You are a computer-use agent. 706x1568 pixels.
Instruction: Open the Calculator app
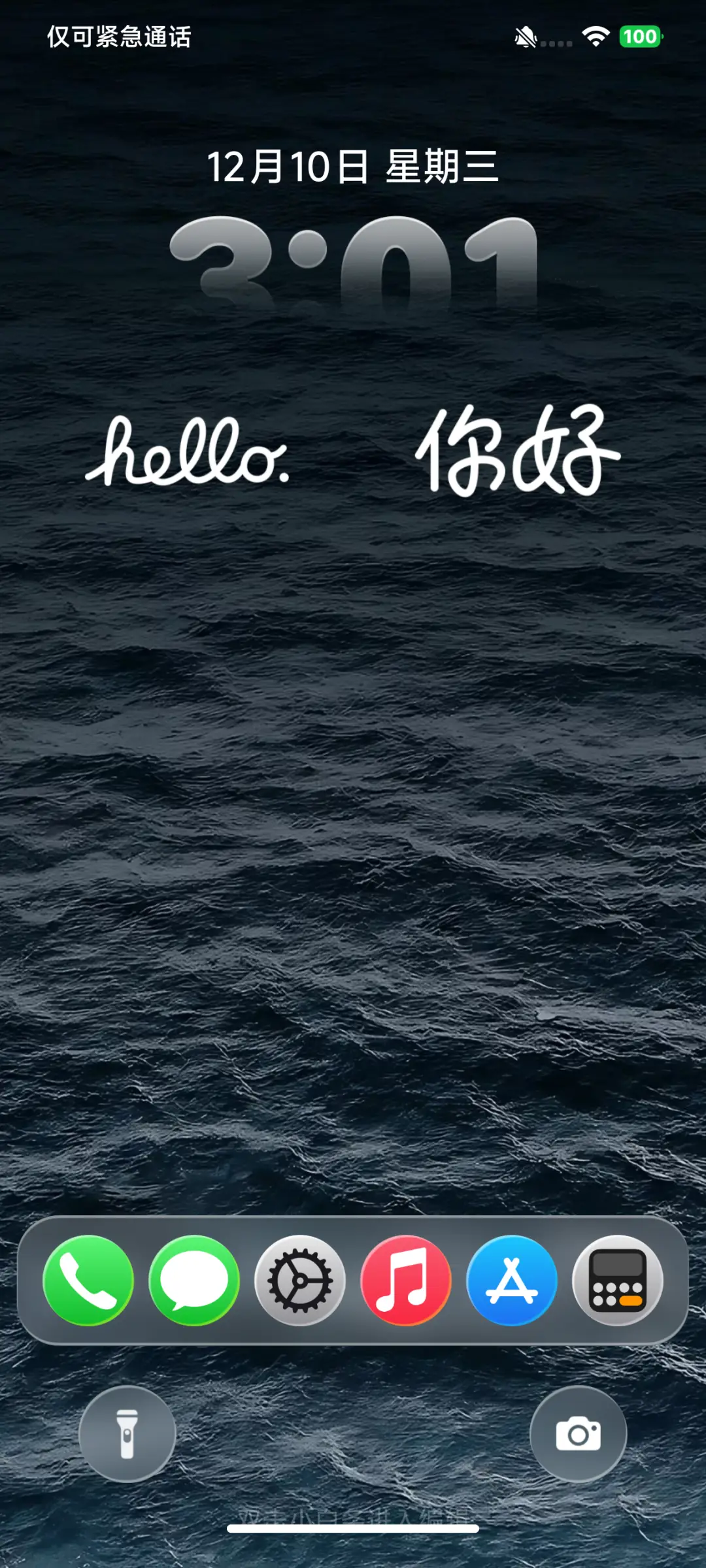click(x=618, y=1281)
